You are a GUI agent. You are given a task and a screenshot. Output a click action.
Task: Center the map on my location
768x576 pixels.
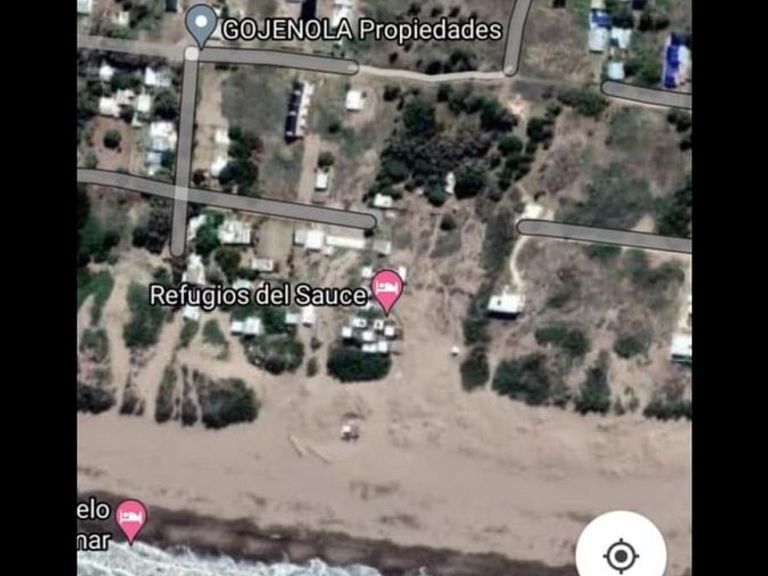click(621, 553)
